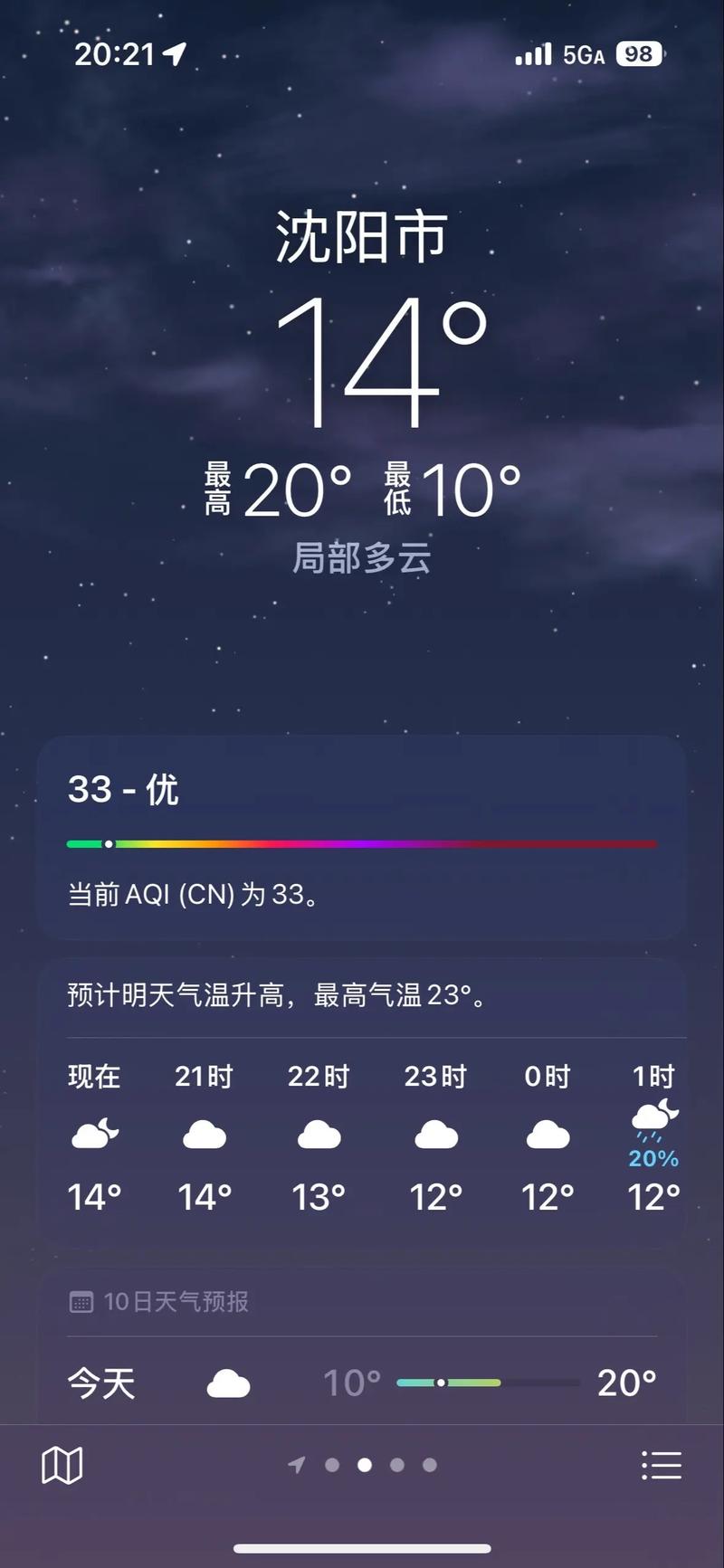The height and width of the screenshot is (1568, 724).
Task: Tap the cloud icon for 今天
Action: pos(229,1383)
